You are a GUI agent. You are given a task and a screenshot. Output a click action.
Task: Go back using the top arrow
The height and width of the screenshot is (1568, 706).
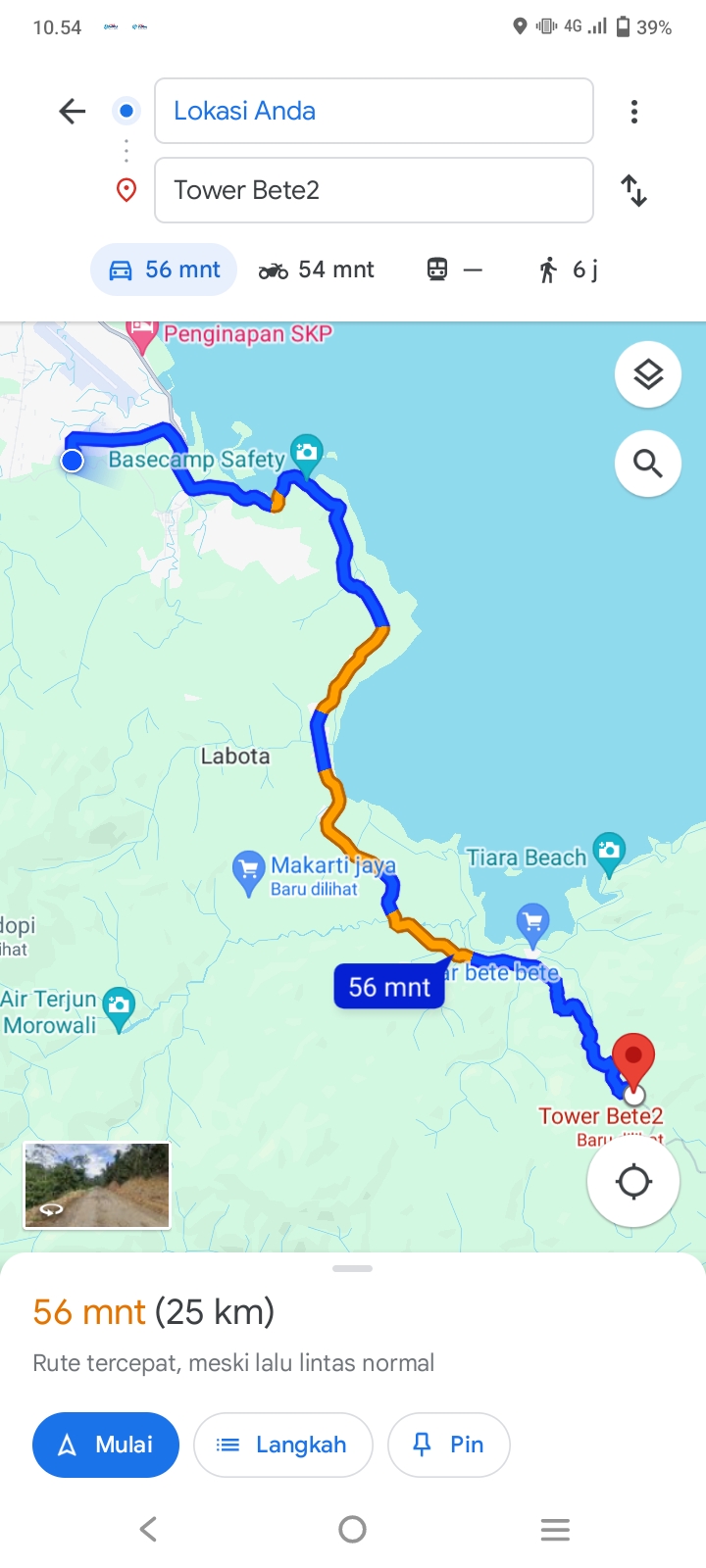pos(73,111)
